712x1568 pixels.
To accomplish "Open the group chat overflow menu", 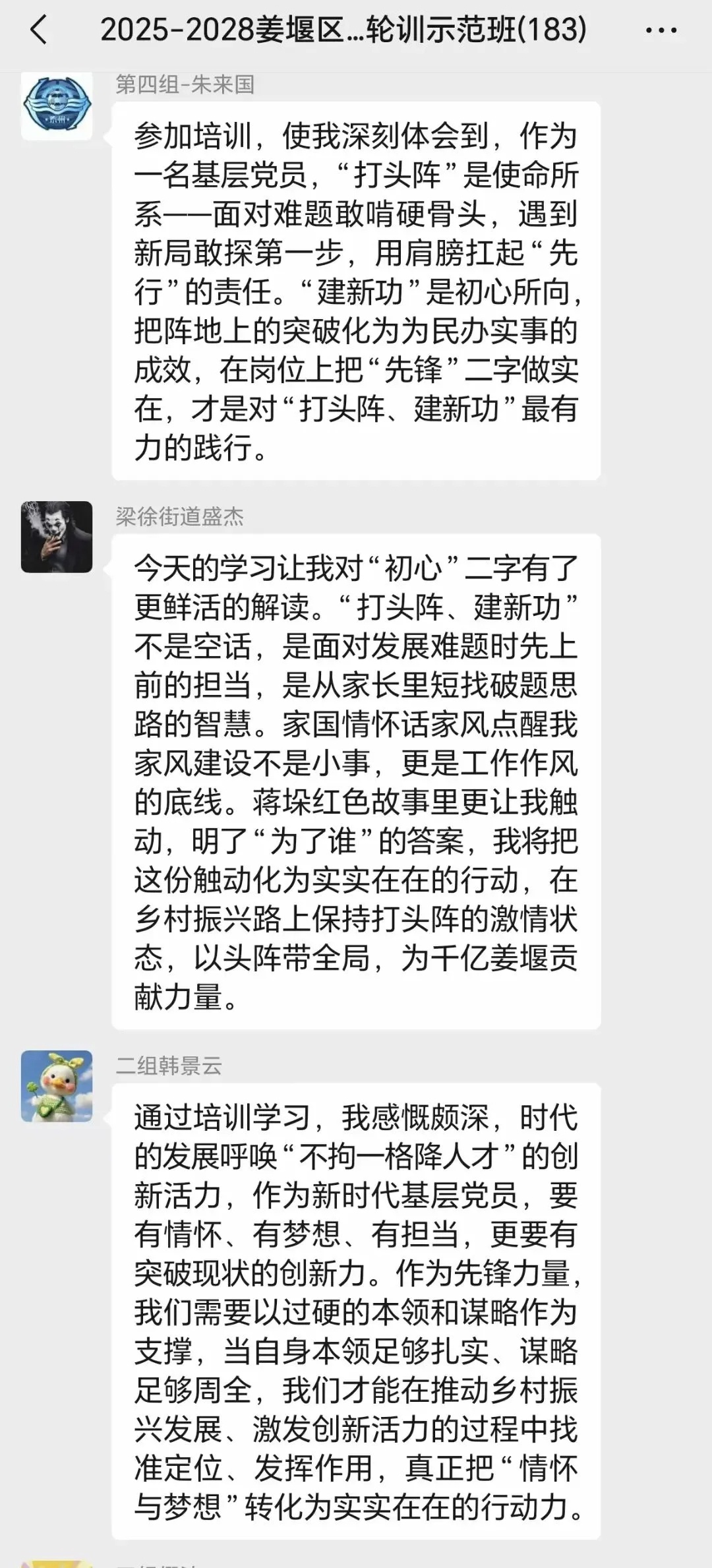I will (661, 30).
